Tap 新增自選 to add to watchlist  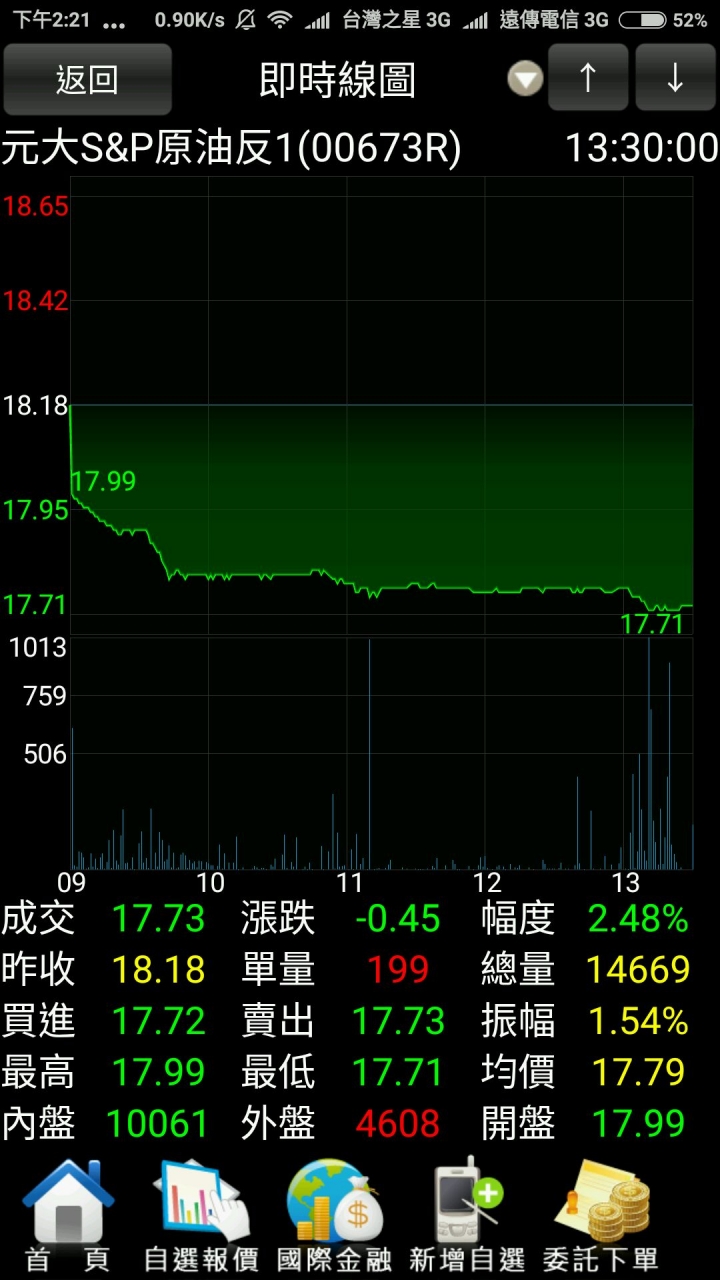click(x=467, y=1215)
